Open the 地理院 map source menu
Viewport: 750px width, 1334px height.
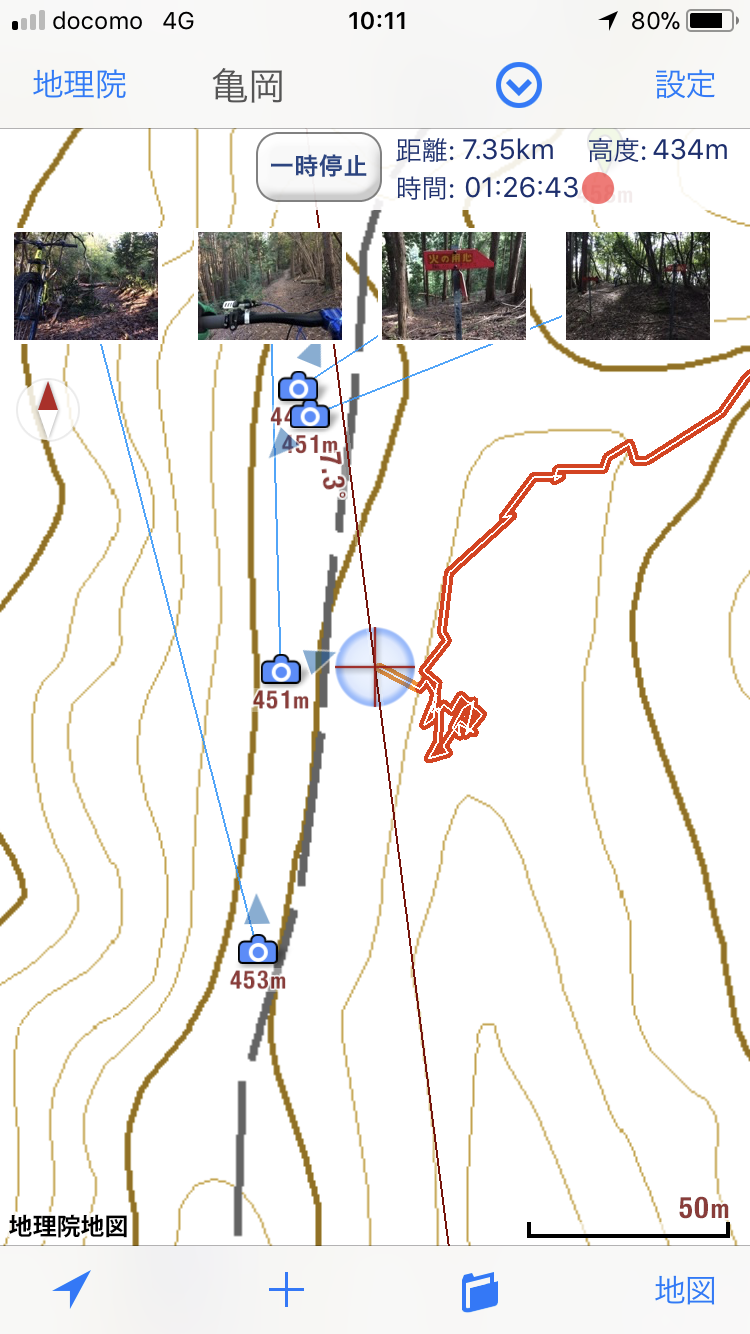click(80, 85)
